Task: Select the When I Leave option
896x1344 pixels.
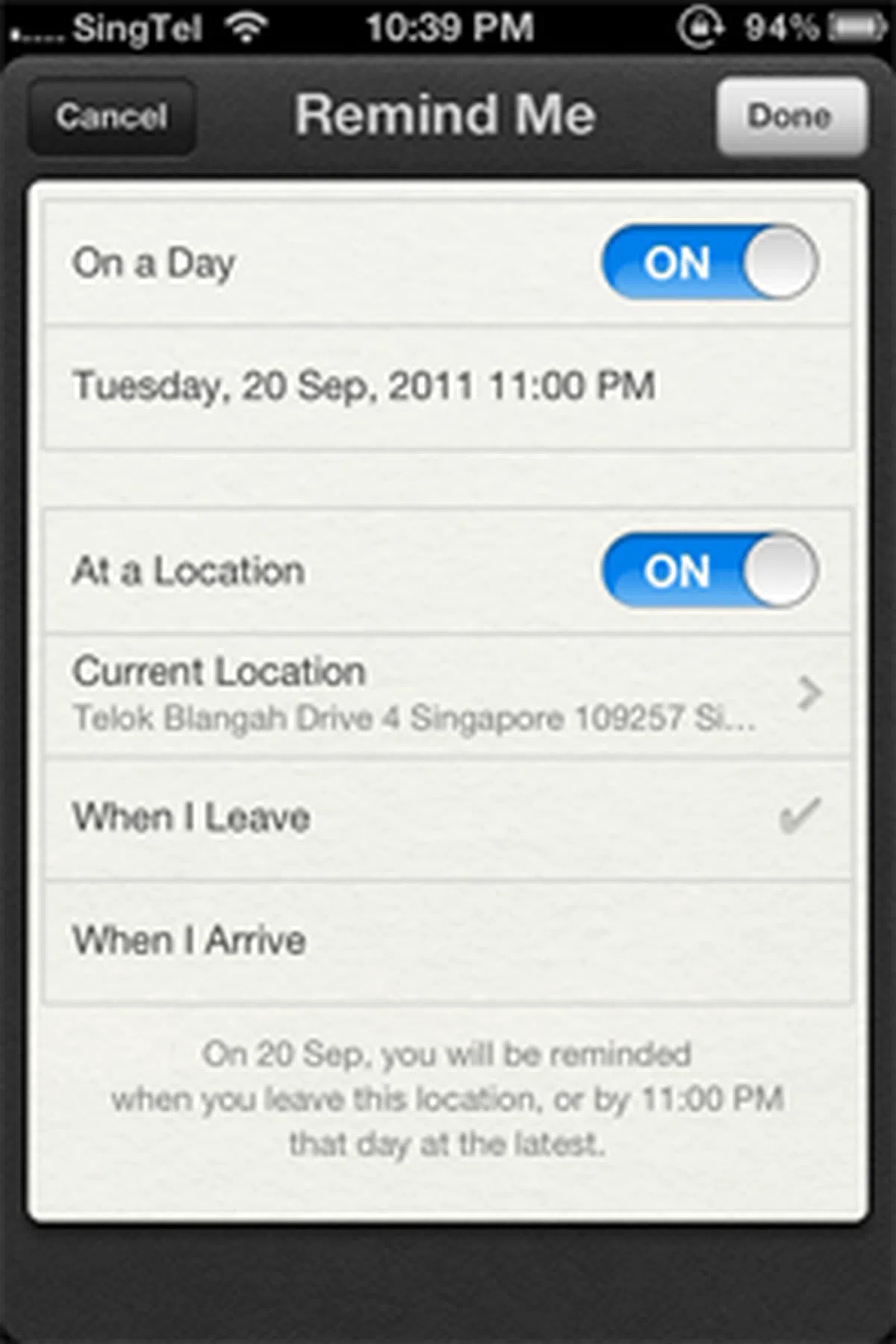Action: click(x=447, y=818)
